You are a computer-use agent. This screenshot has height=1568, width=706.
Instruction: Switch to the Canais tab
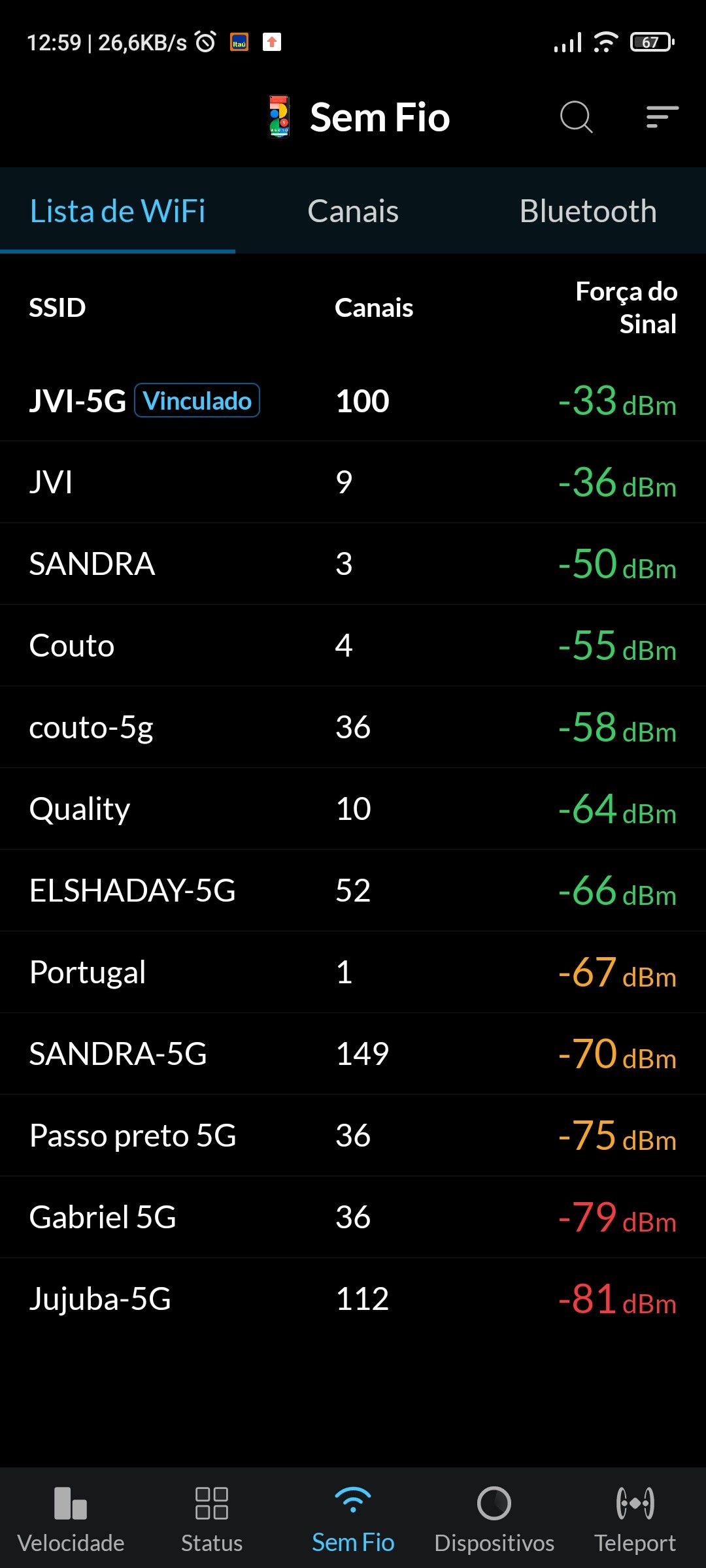(x=353, y=211)
